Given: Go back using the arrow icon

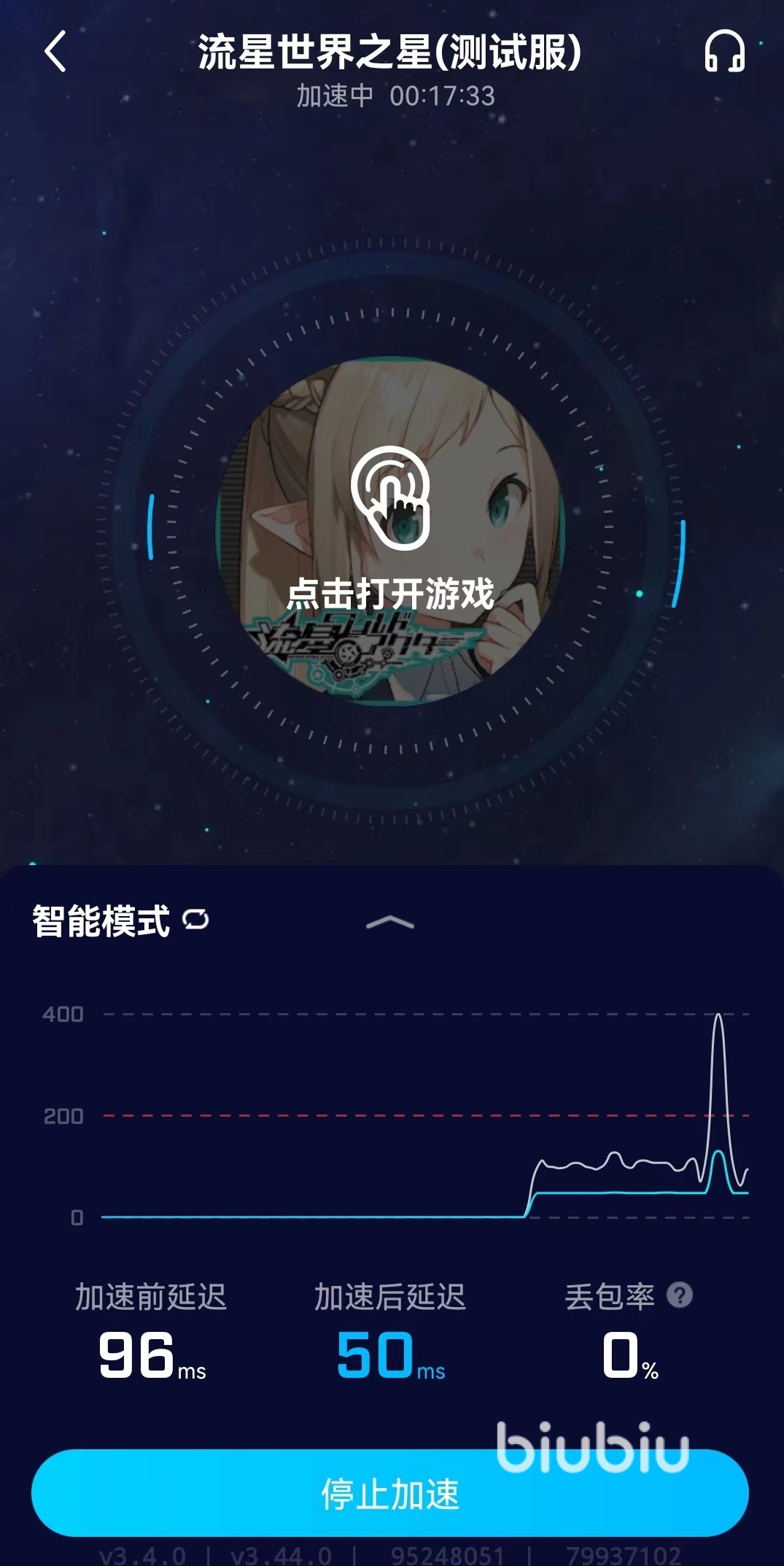Looking at the screenshot, I should click(x=55, y=52).
